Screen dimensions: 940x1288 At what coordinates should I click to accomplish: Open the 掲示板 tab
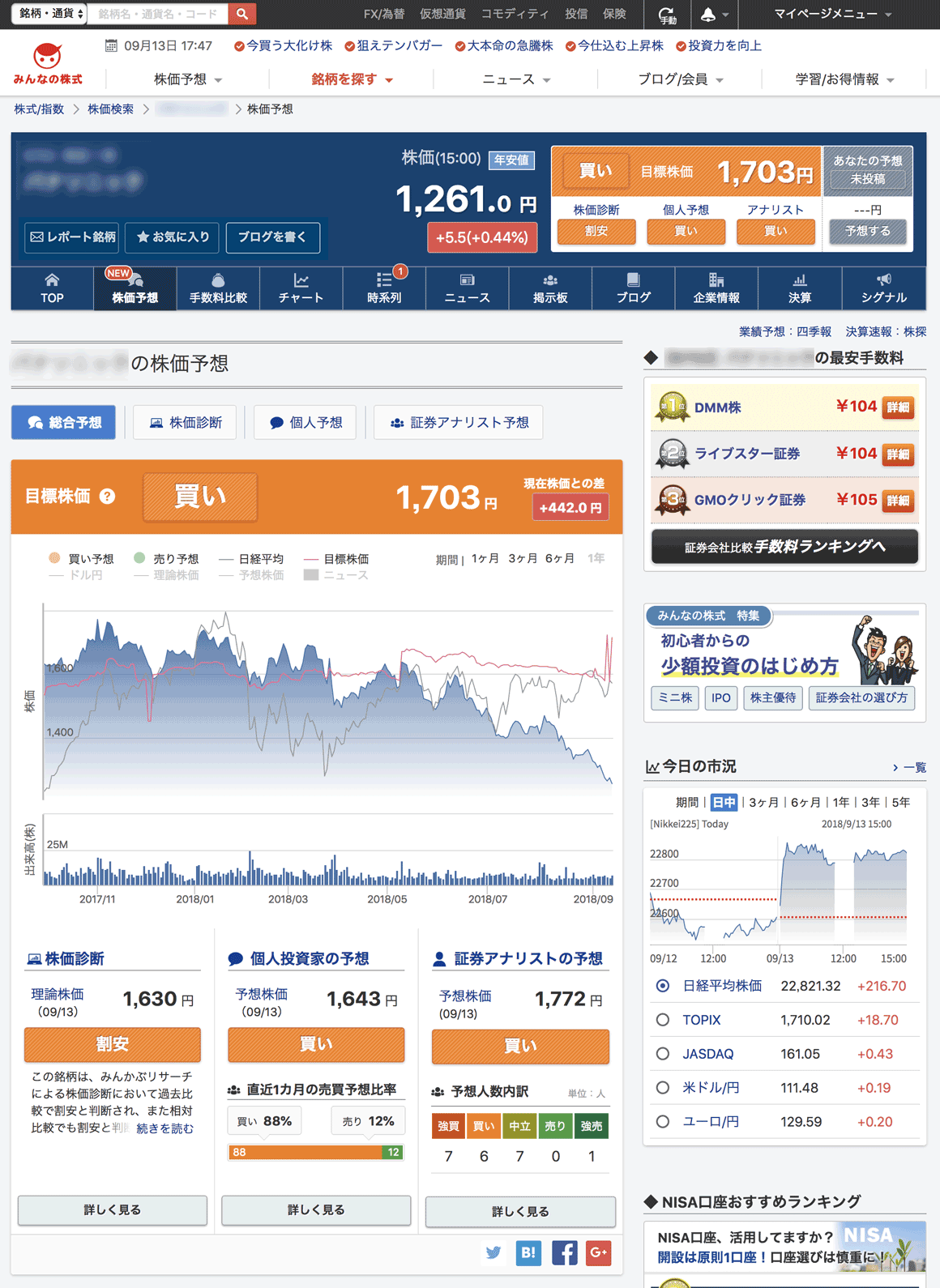point(549,288)
